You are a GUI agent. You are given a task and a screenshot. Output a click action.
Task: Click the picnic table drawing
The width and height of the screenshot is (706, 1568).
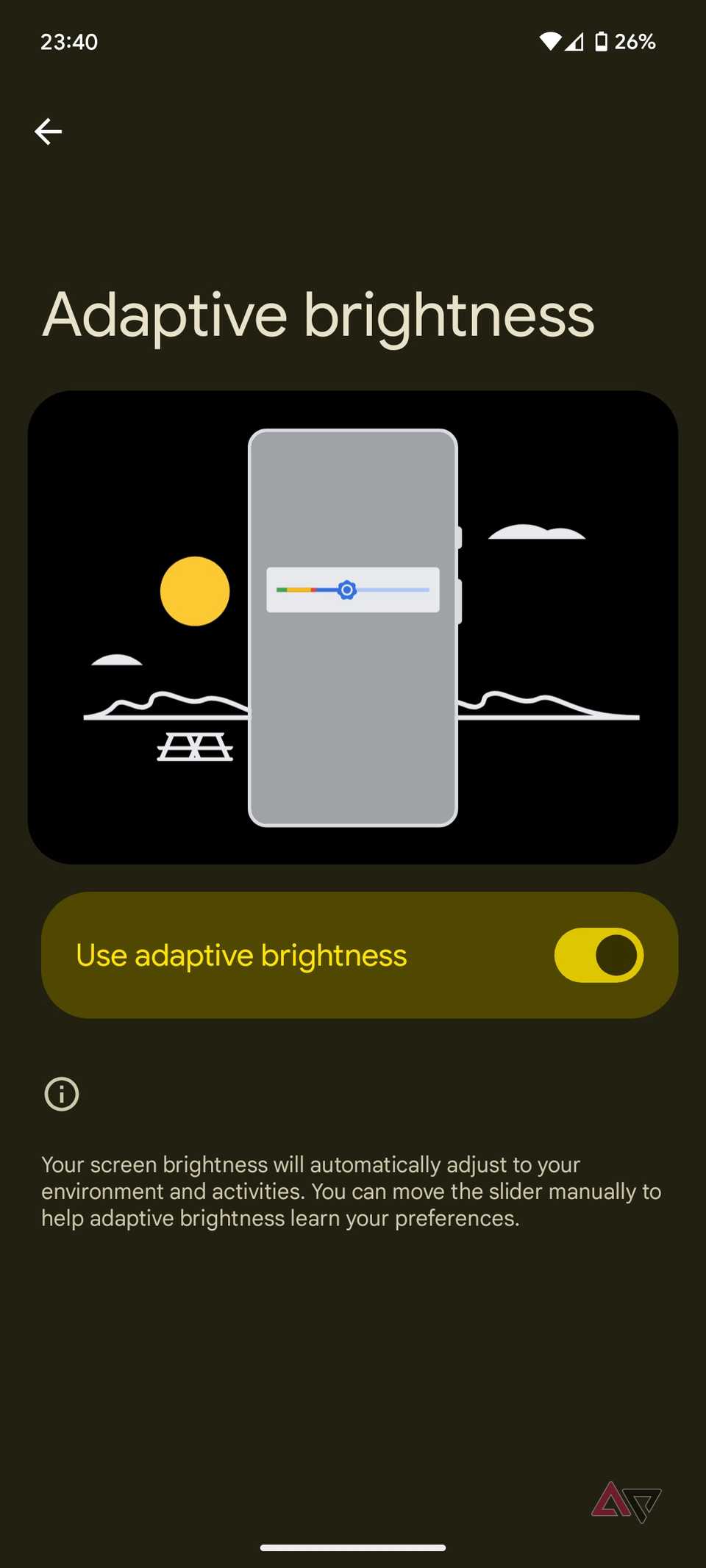195,746
